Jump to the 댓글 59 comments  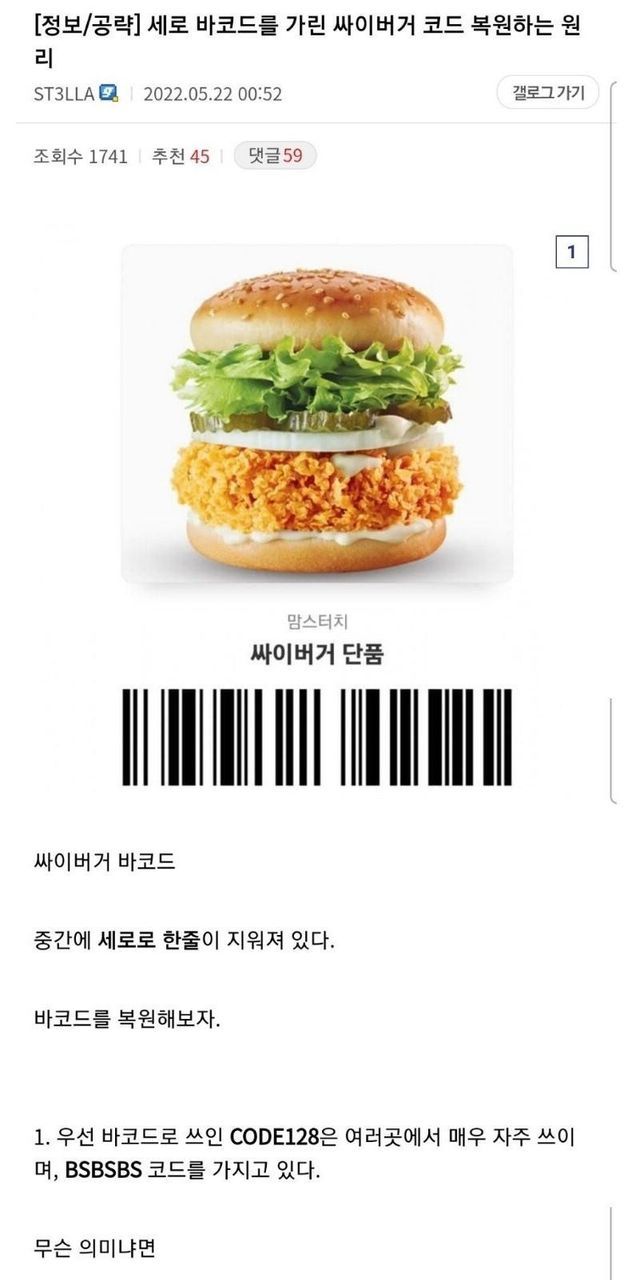275,156
